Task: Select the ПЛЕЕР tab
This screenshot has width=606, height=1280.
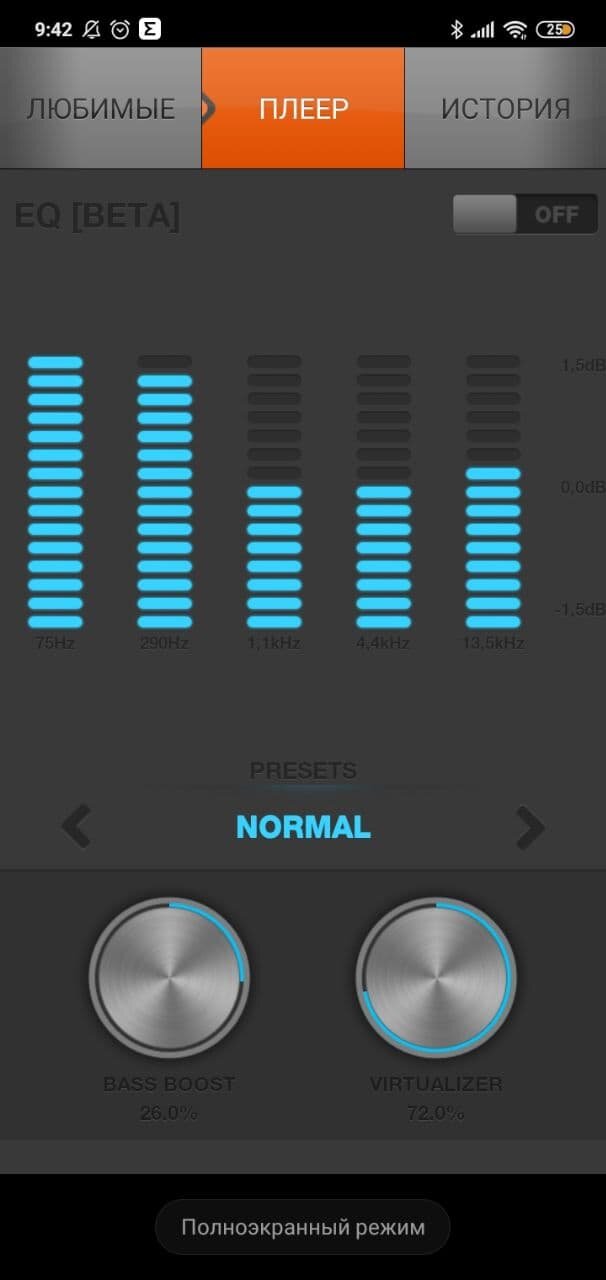Action: coord(303,108)
